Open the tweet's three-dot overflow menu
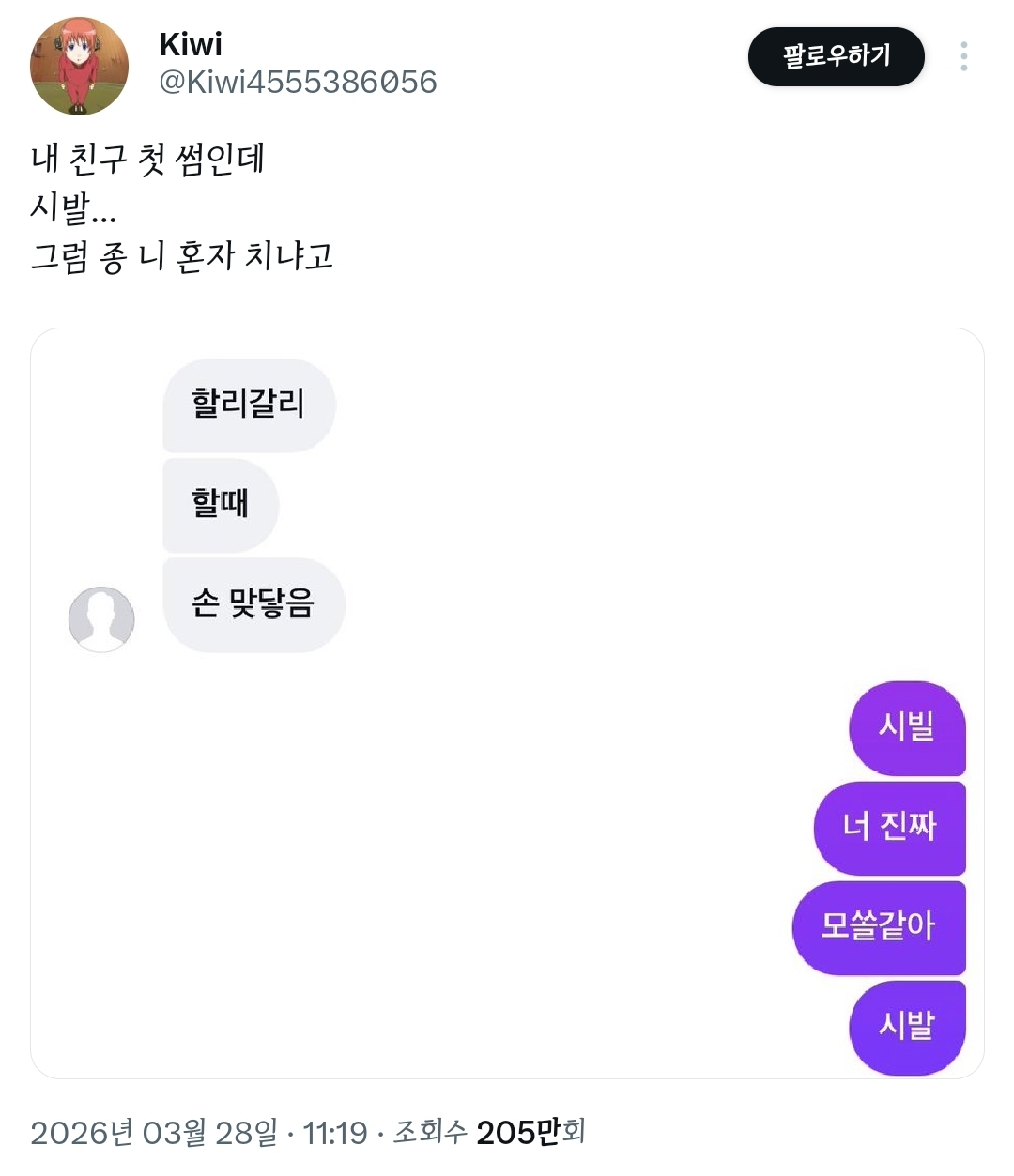The width and height of the screenshot is (1014, 1176). pyautogui.click(x=963, y=56)
